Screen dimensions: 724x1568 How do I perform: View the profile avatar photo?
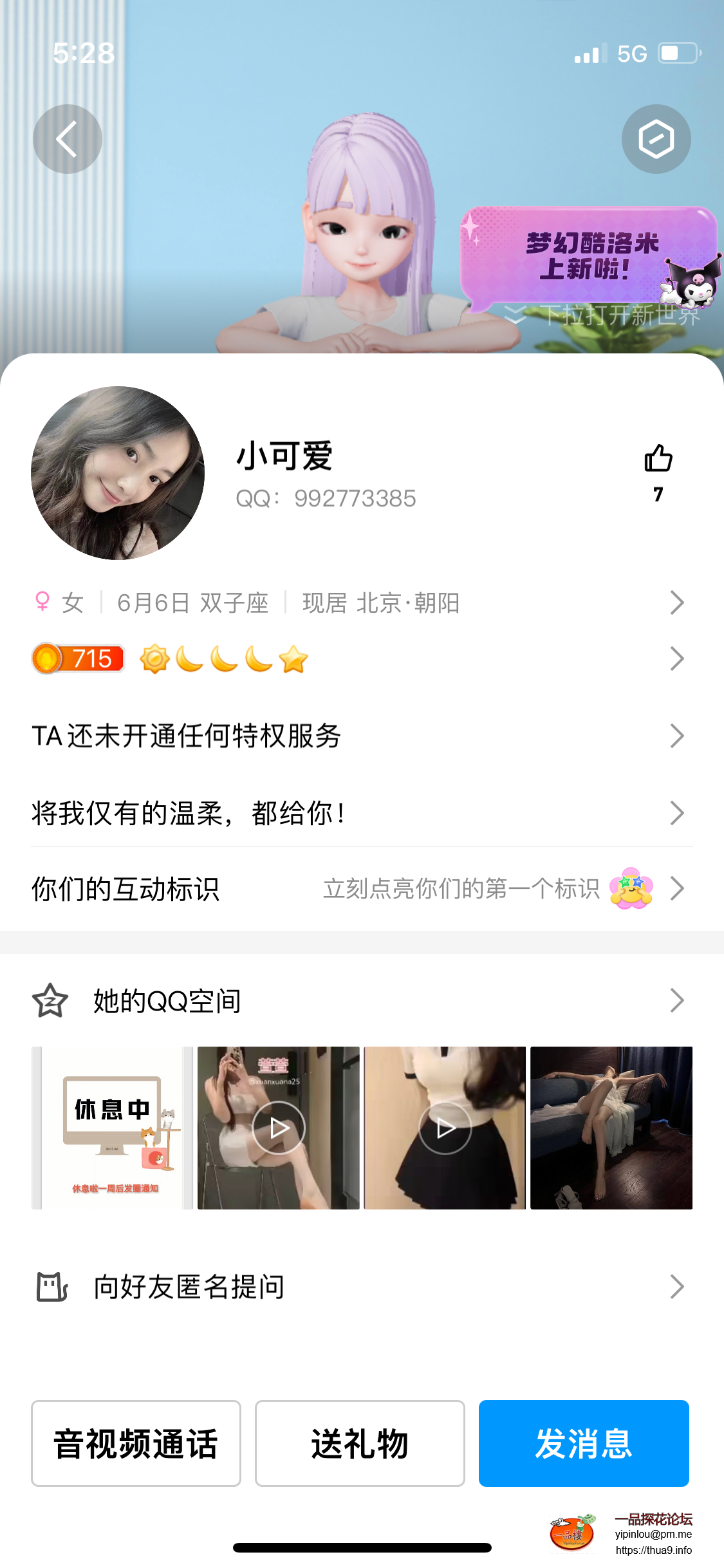[x=118, y=473]
